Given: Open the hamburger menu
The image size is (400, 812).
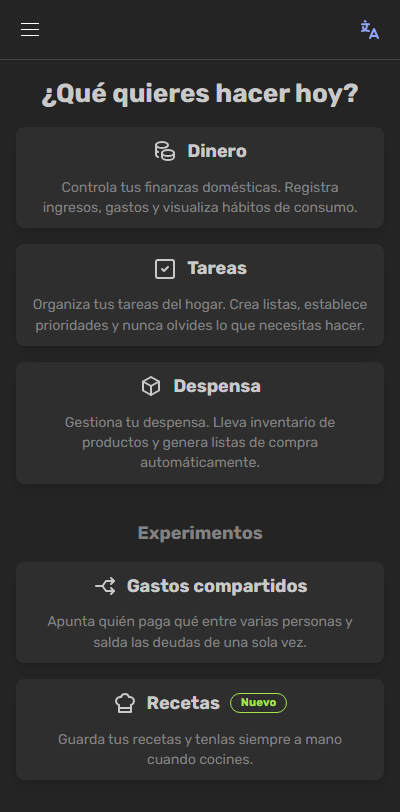Looking at the screenshot, I should [x=30, y=30].
